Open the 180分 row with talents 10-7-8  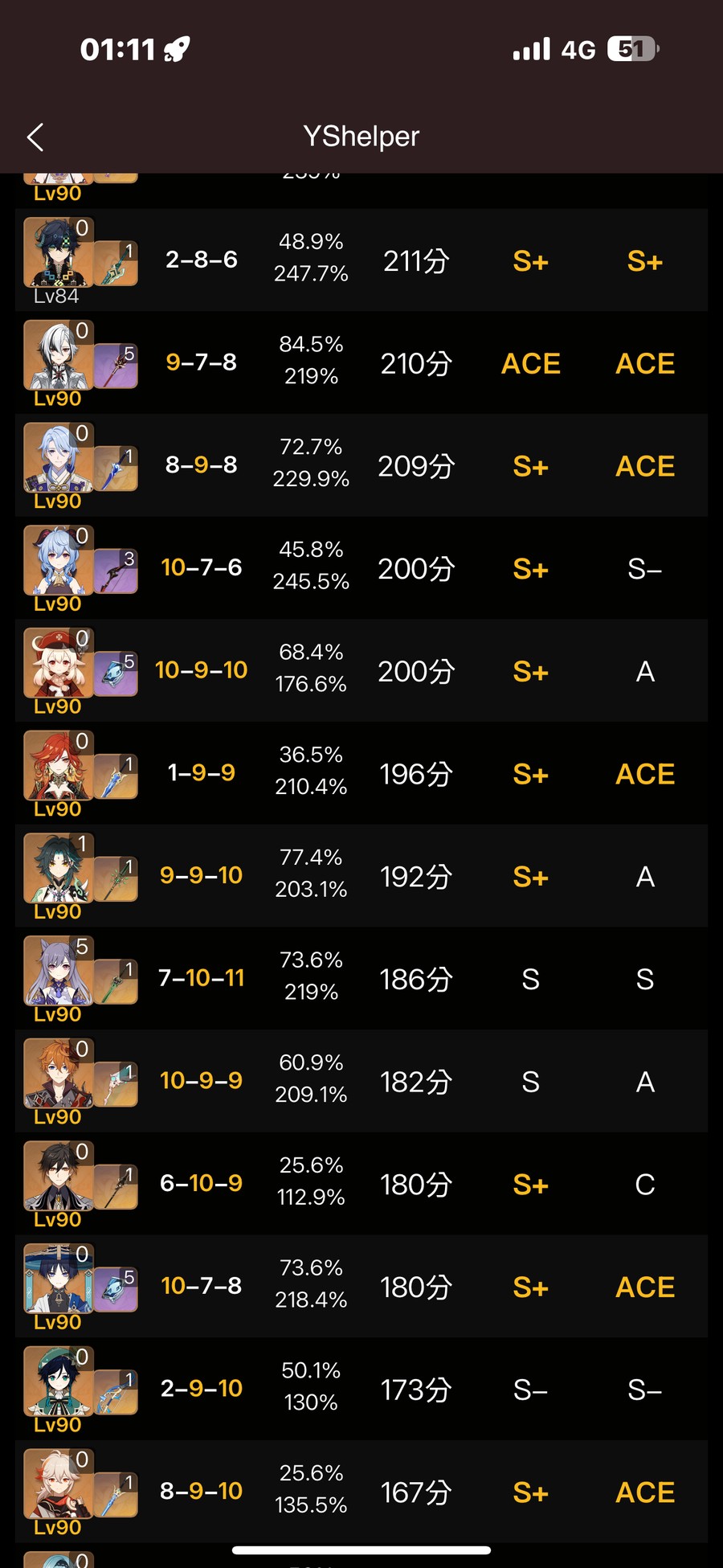361,1286
